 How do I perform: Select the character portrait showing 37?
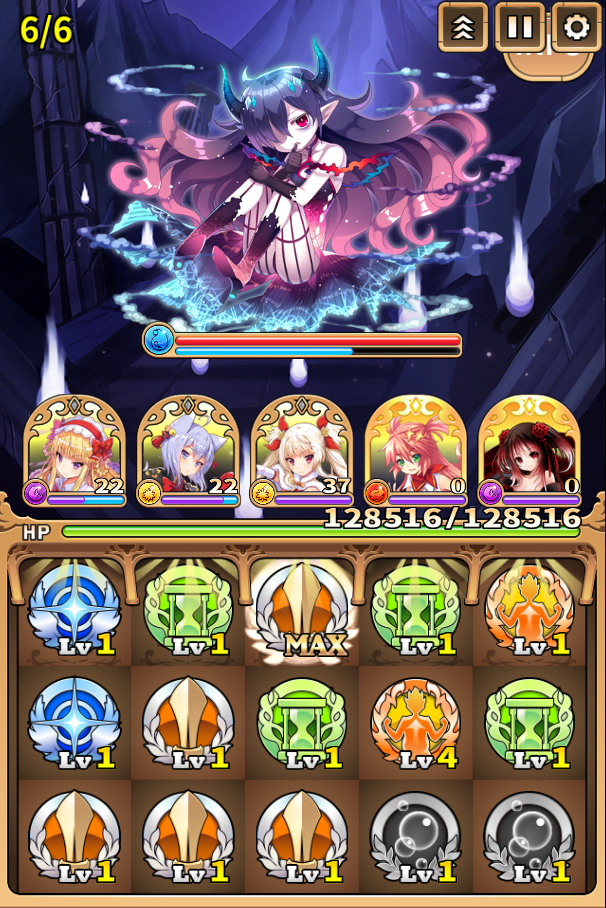tap(302, 448)
